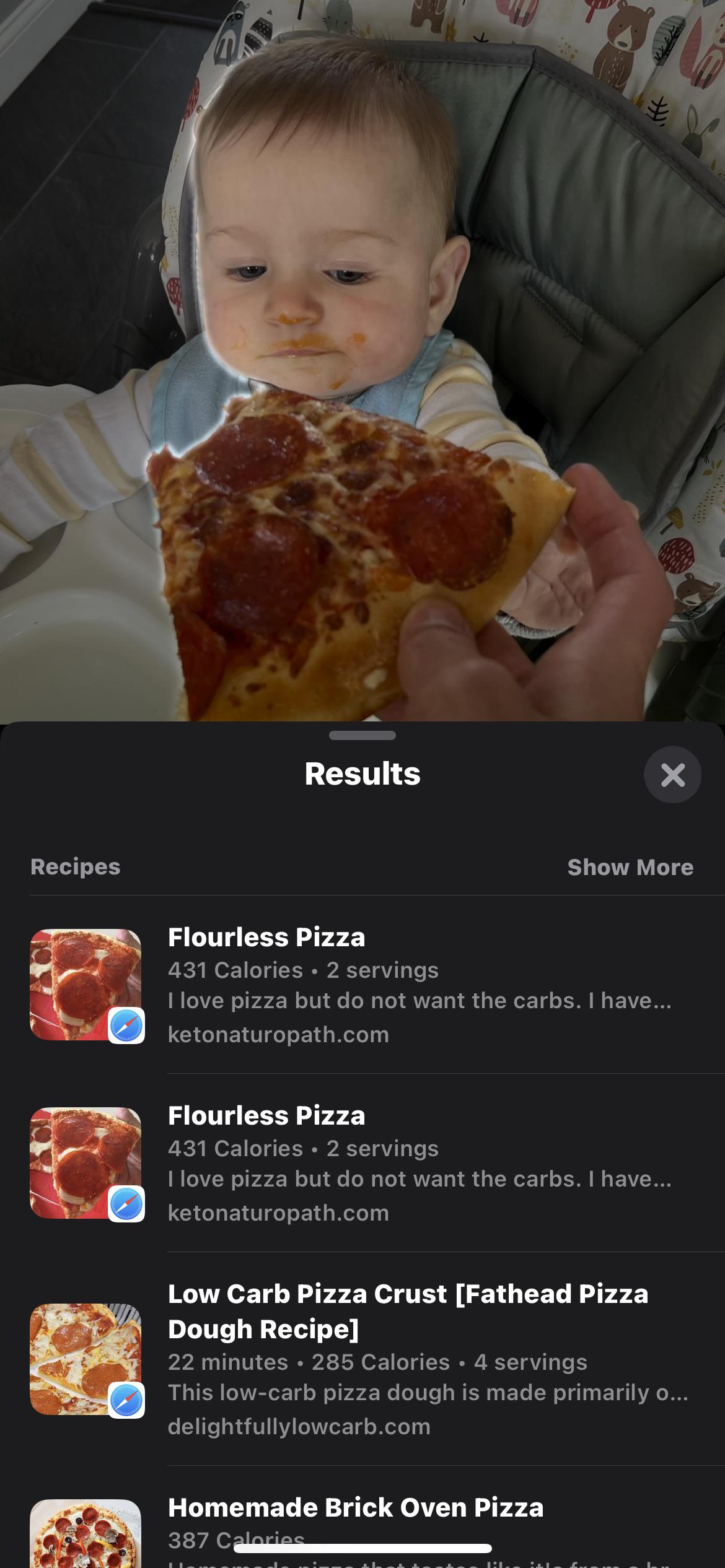Close the Results panel
Image resolution: width=725 pixels, height=1568 pixels.
coord(672,775)
